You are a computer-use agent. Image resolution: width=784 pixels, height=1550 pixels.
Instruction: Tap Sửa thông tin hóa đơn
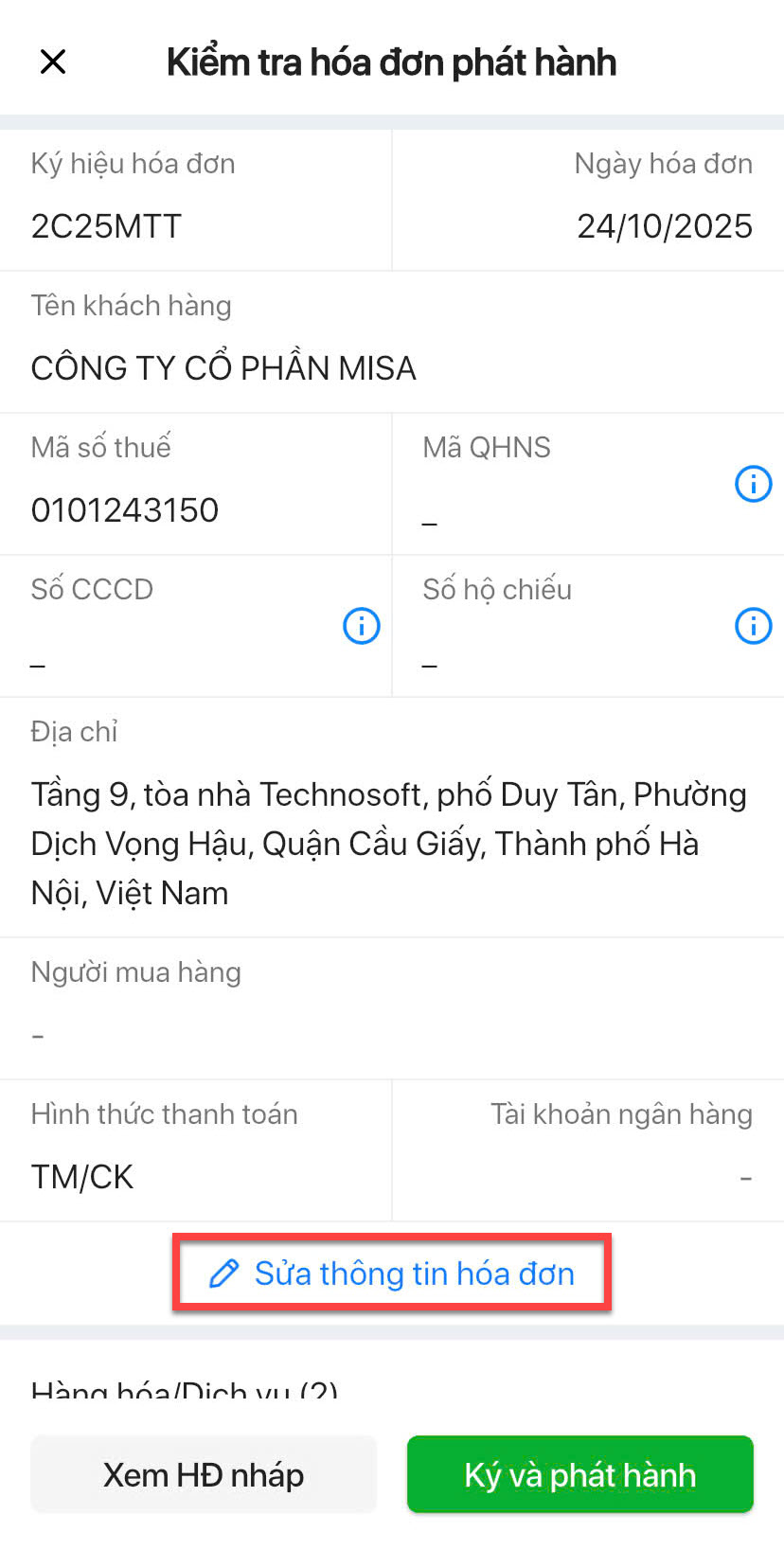click(x=392, y=1274)
